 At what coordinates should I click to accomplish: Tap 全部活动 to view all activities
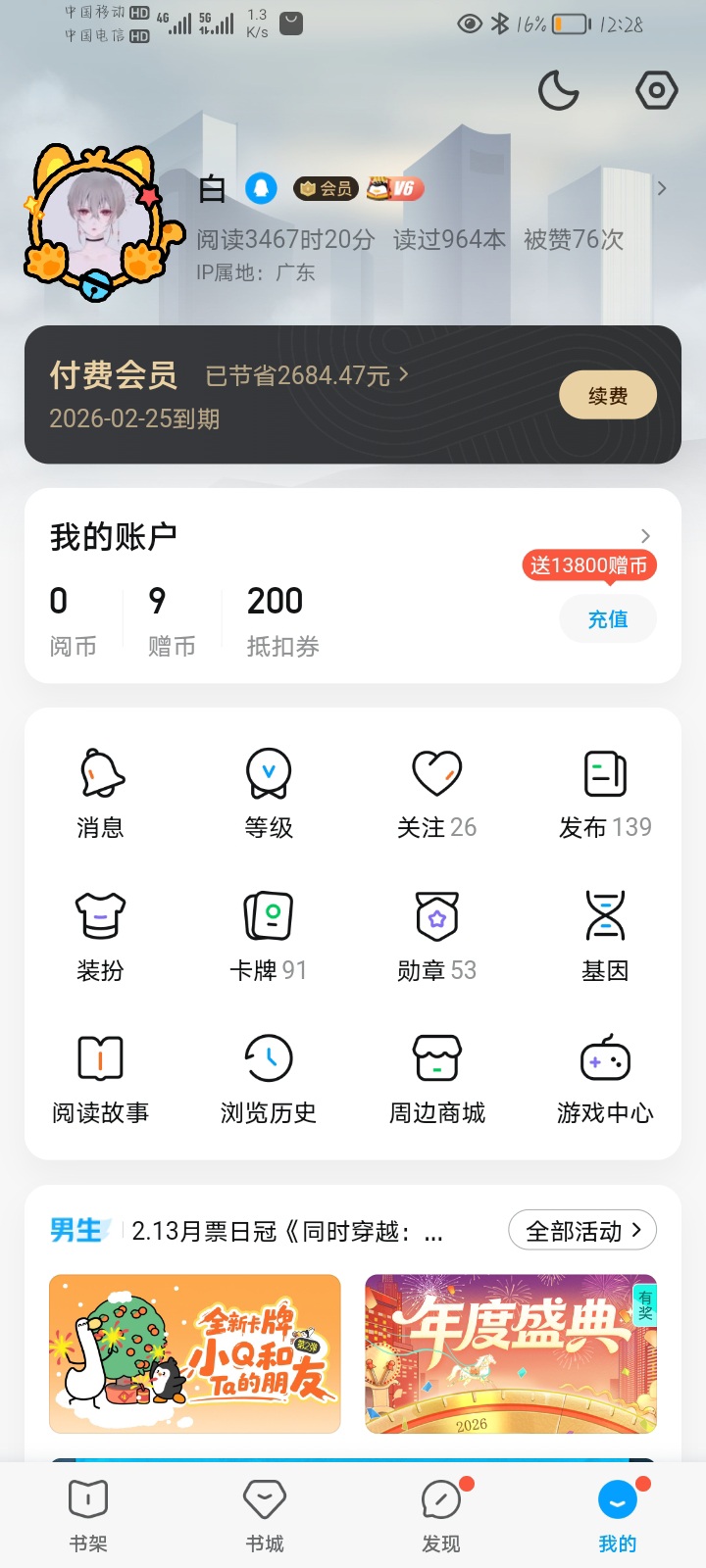581,1230
